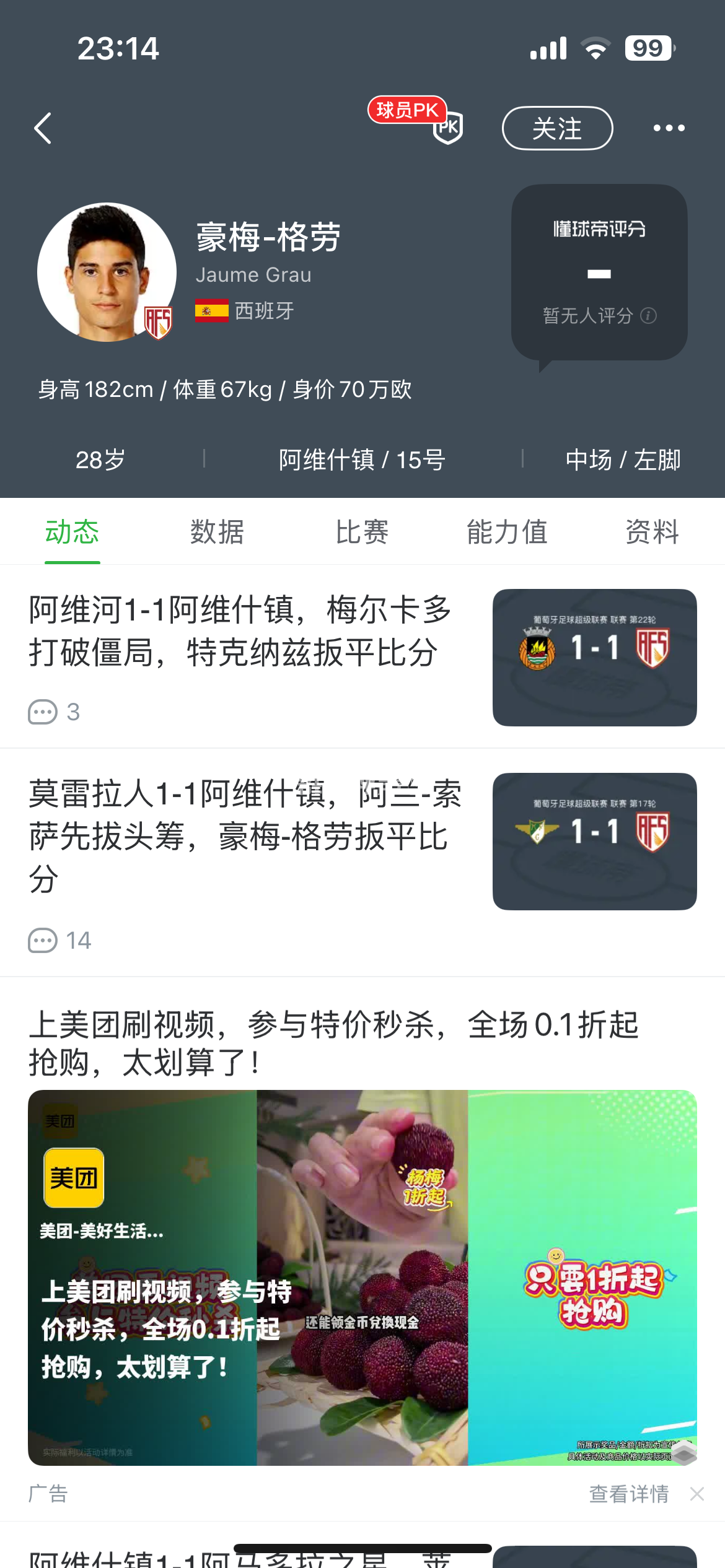Select the 动态 tab
The width and height of the screenshot is (725, 1568).
click(72, 532)
